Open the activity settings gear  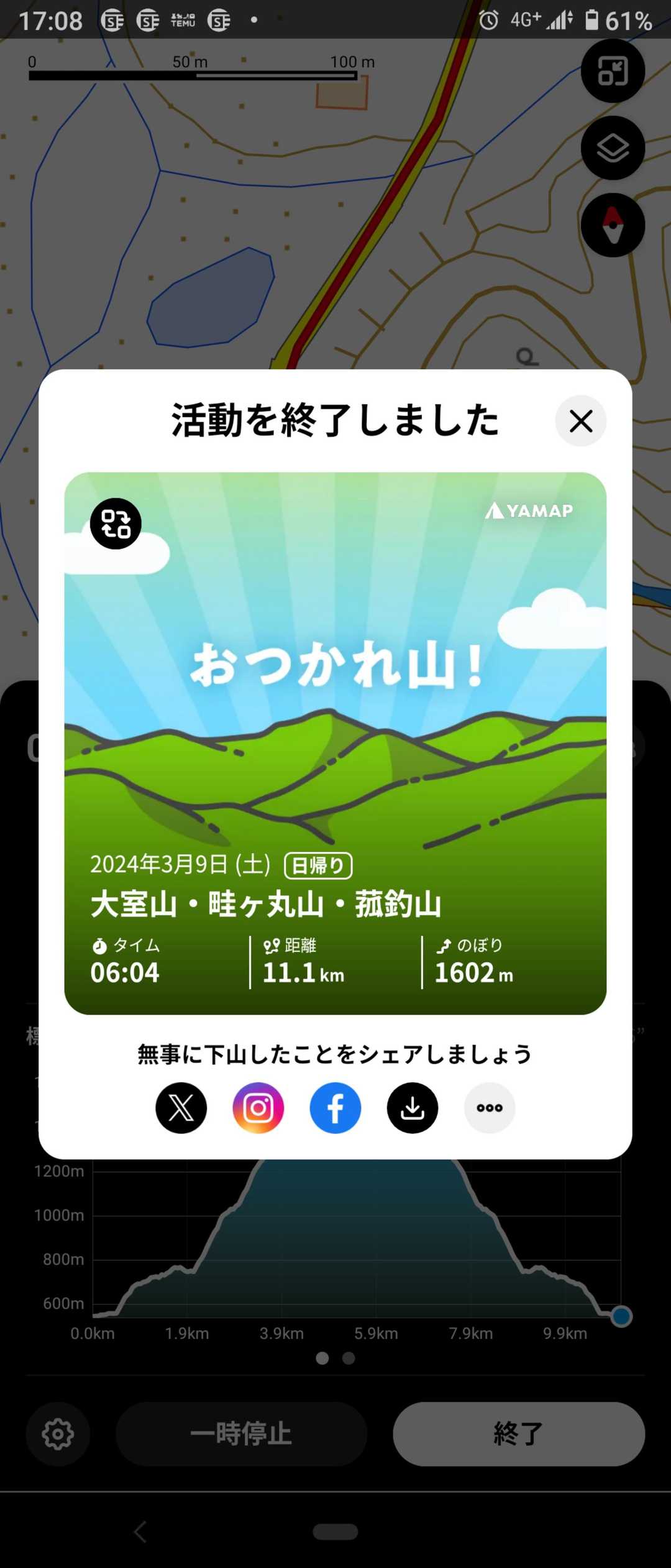click(58, 1434)
